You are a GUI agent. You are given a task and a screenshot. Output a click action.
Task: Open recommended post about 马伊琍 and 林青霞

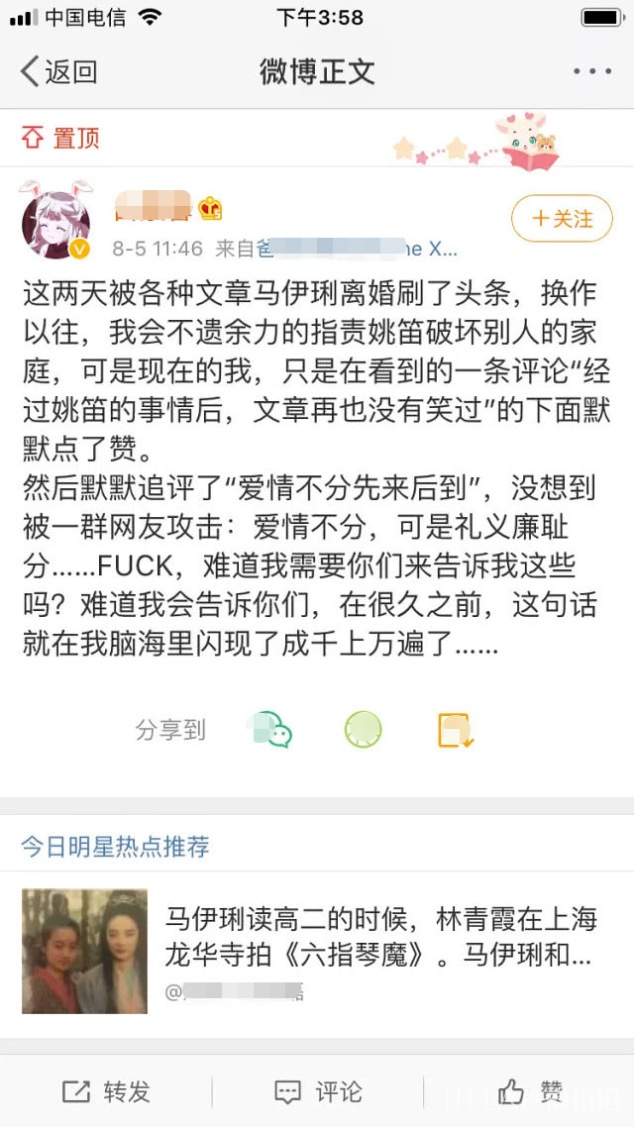(380, 937)
